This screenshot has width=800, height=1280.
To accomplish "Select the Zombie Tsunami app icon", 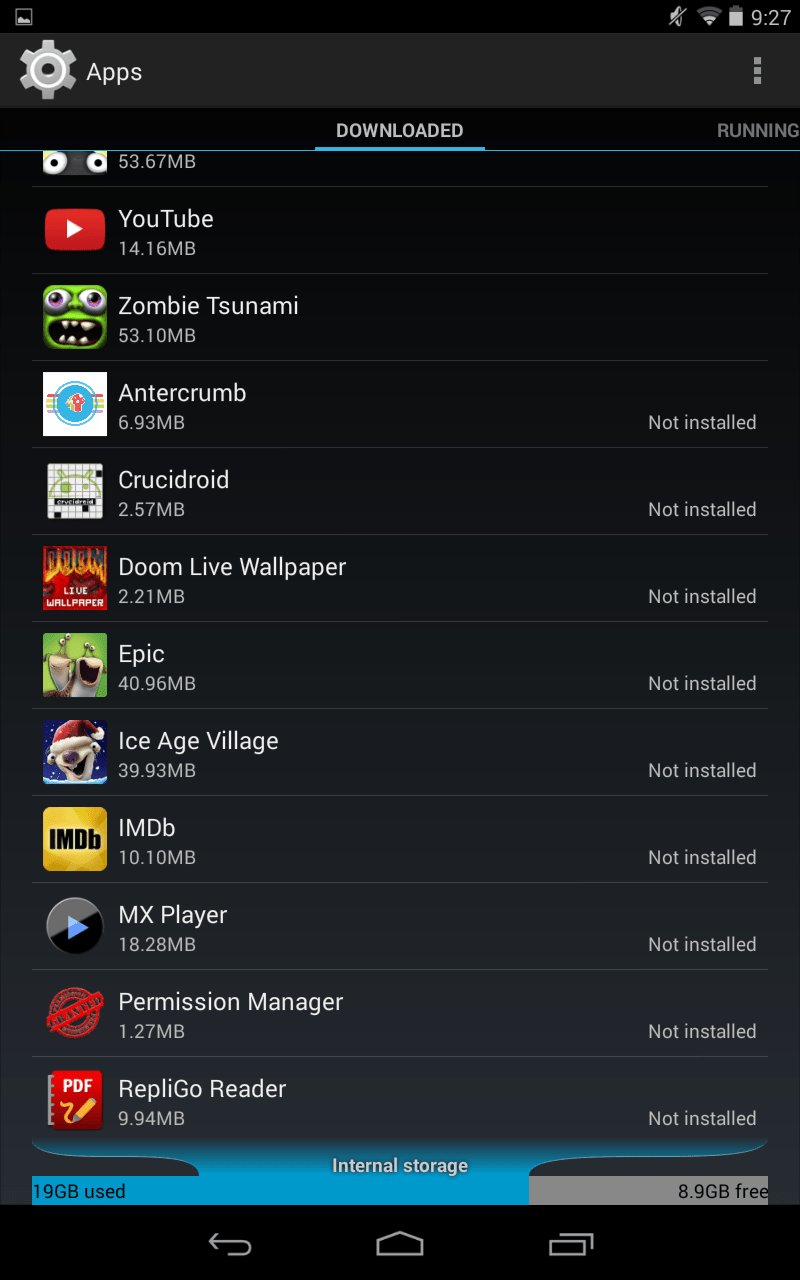I will click(74, 317).
